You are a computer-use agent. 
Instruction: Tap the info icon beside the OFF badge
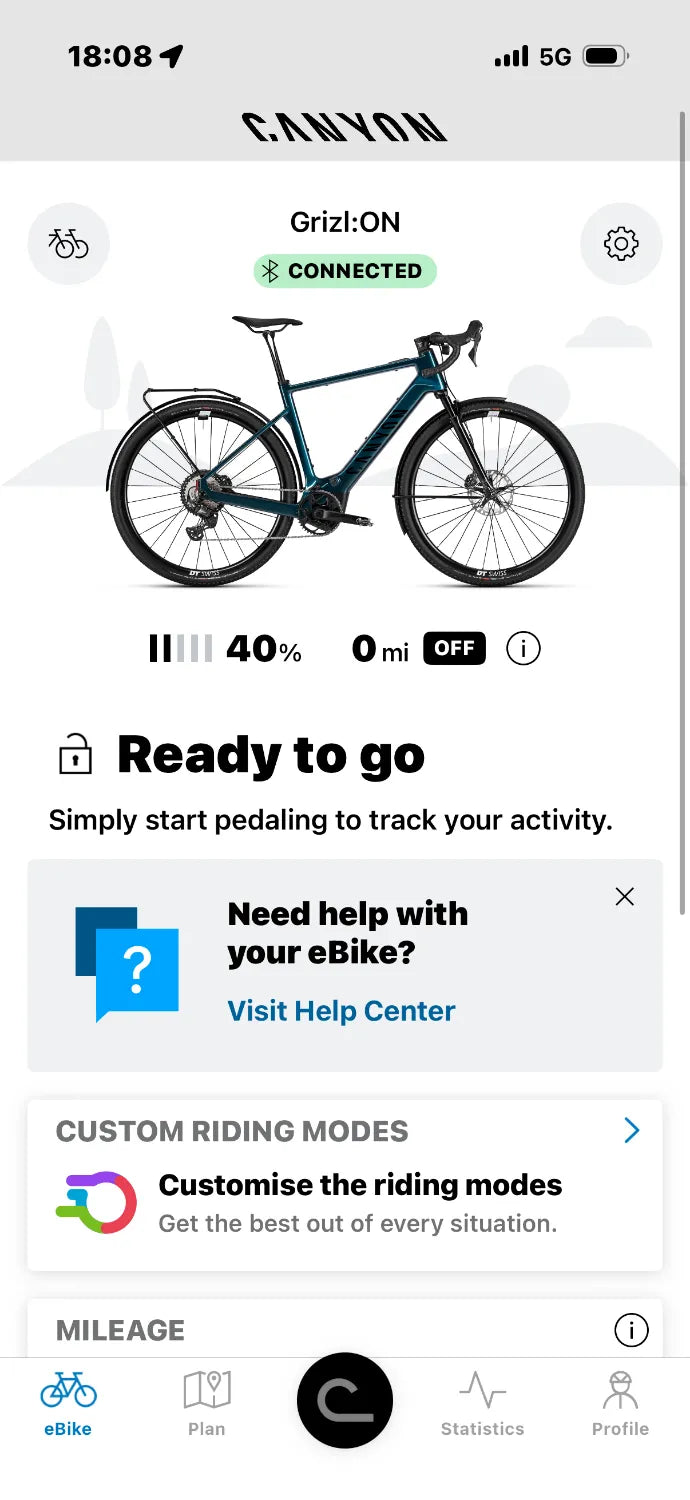point(523,649)
